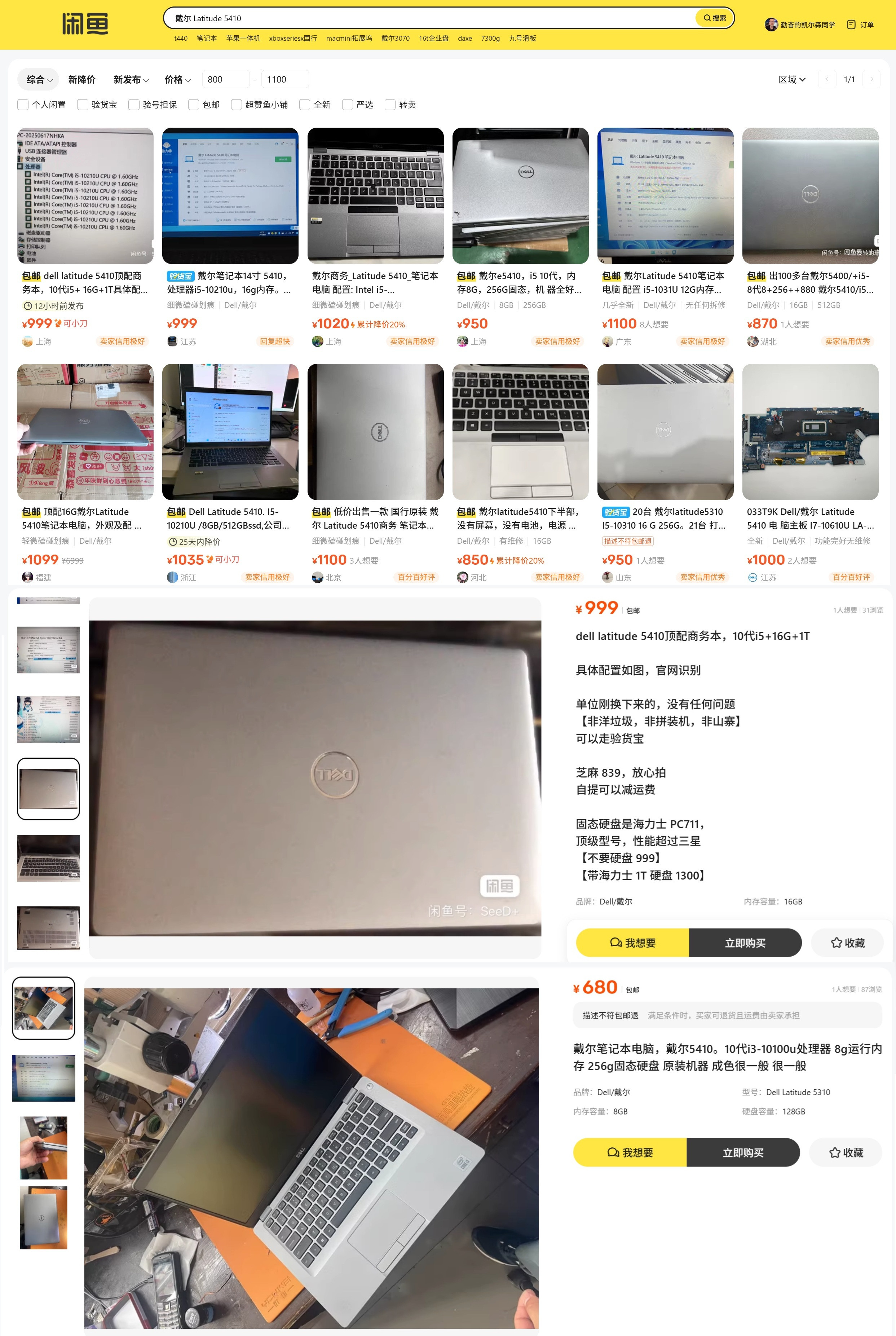Click the yellow 搜索 search button

click(x=714, y=18)
